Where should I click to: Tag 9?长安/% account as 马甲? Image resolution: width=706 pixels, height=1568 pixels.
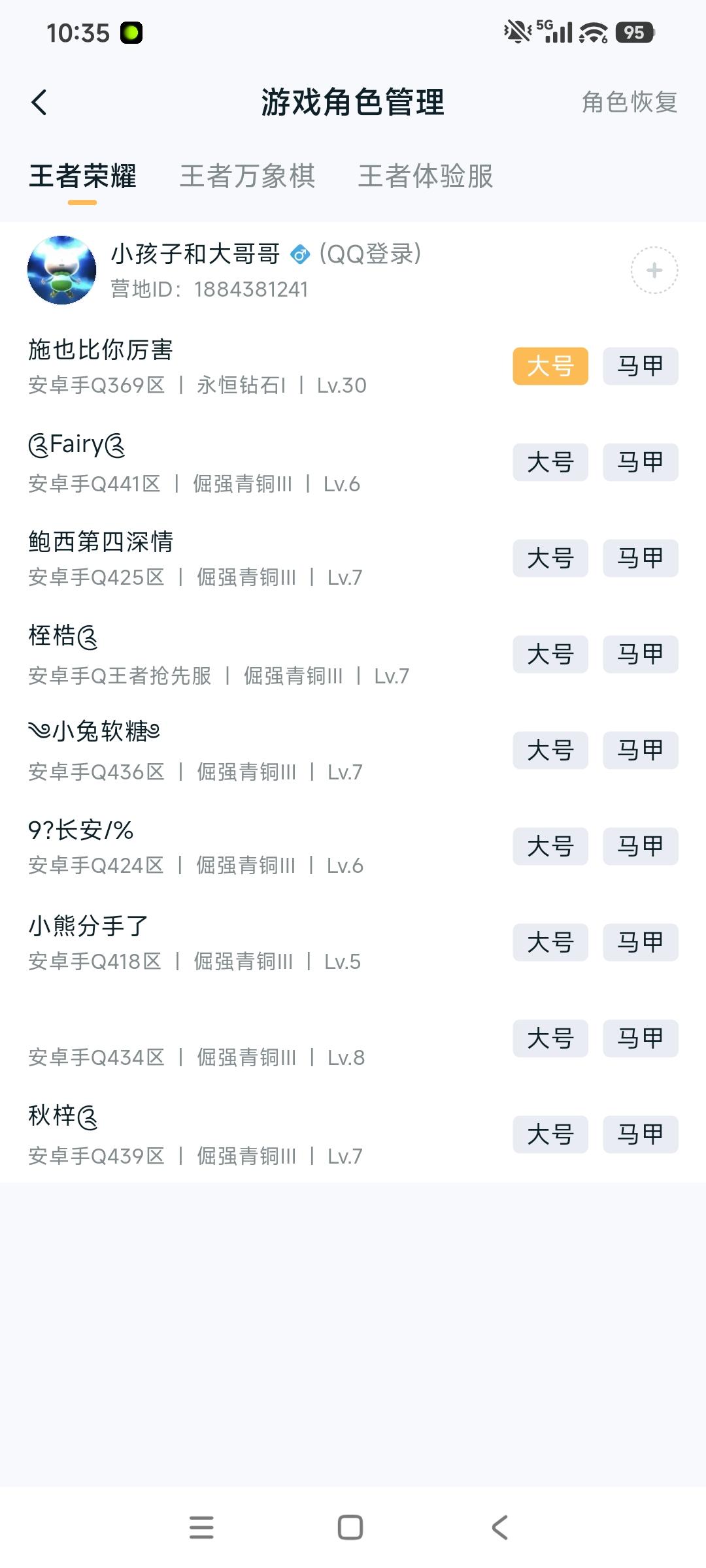639,846
